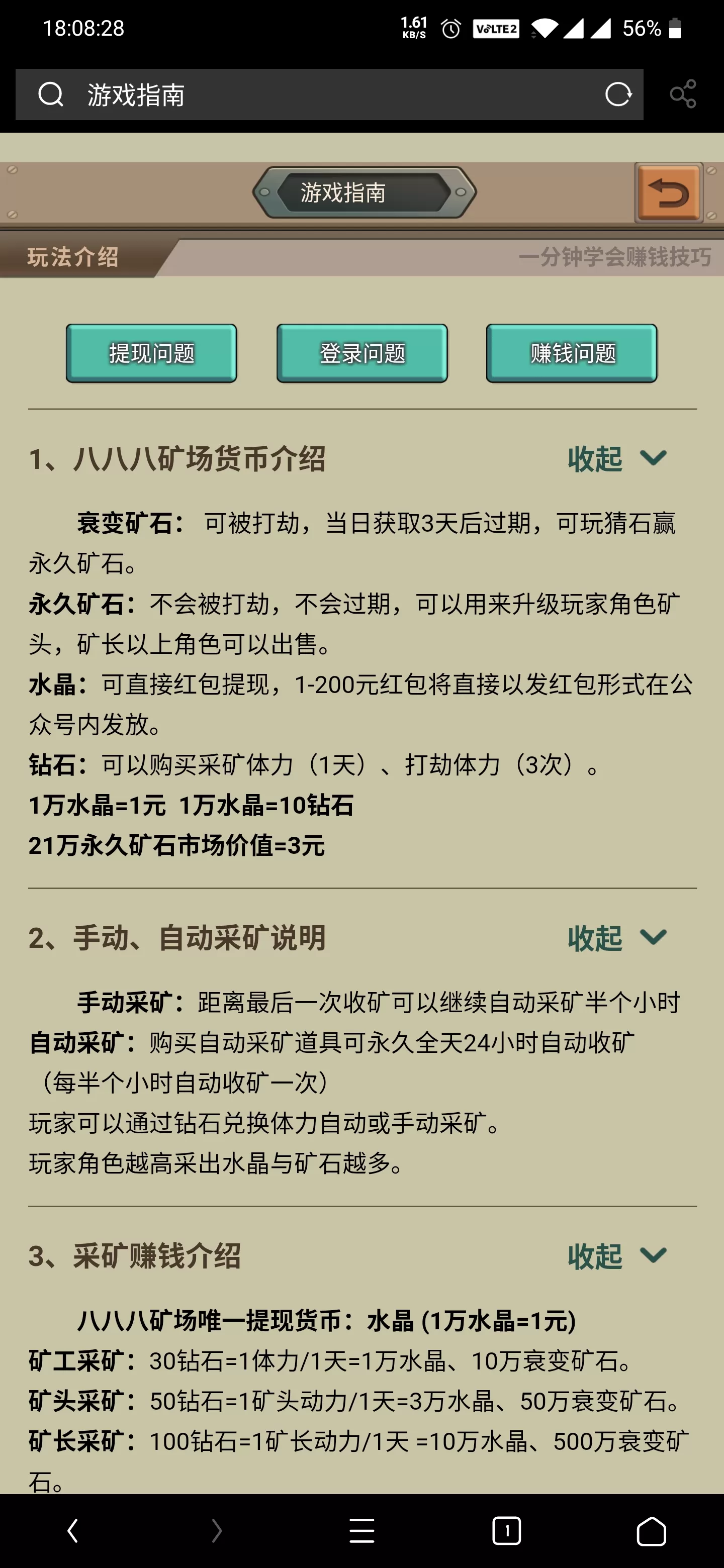724x1568 pixels.
Task: Open 赚钱问题 section
Action: tap(572, 353)
